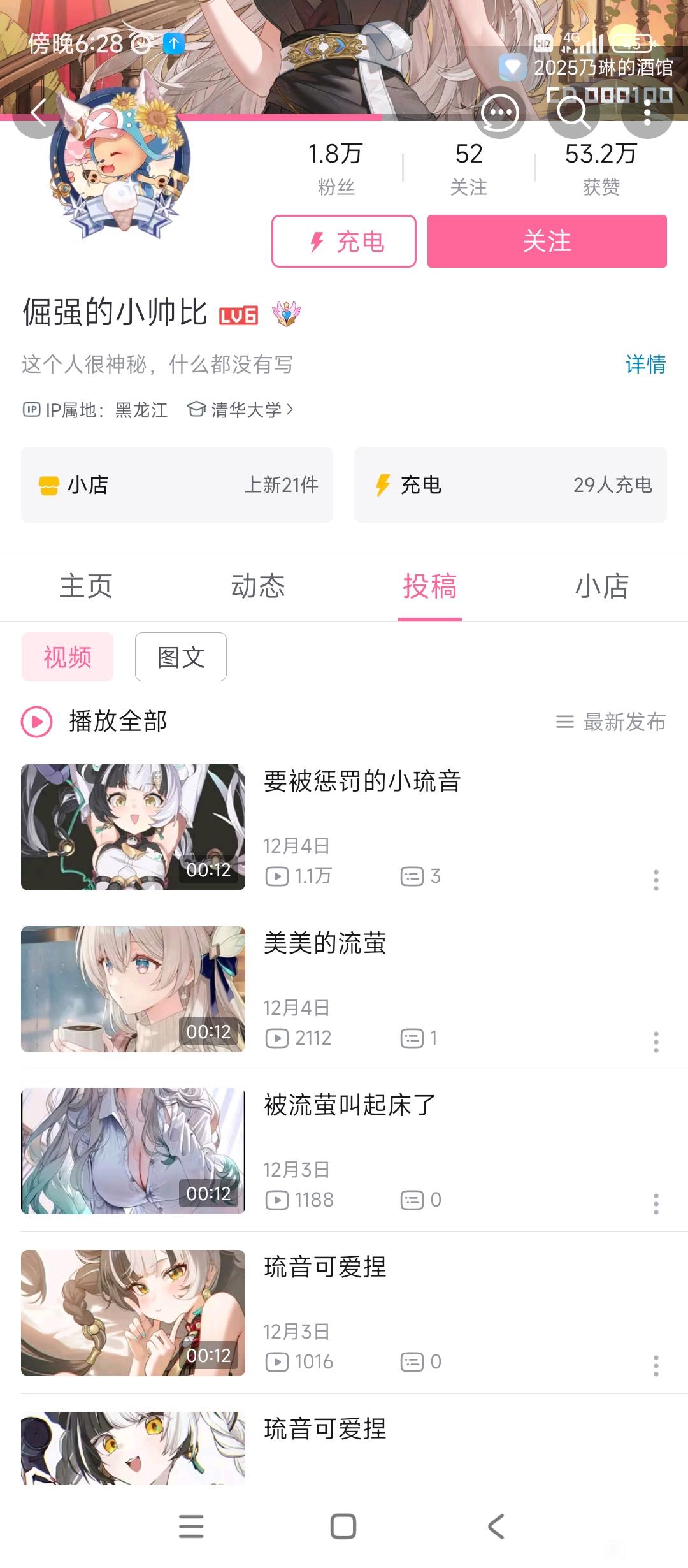
Task: Open the 小店 card with 上新21件
Action: click(177, 485)
